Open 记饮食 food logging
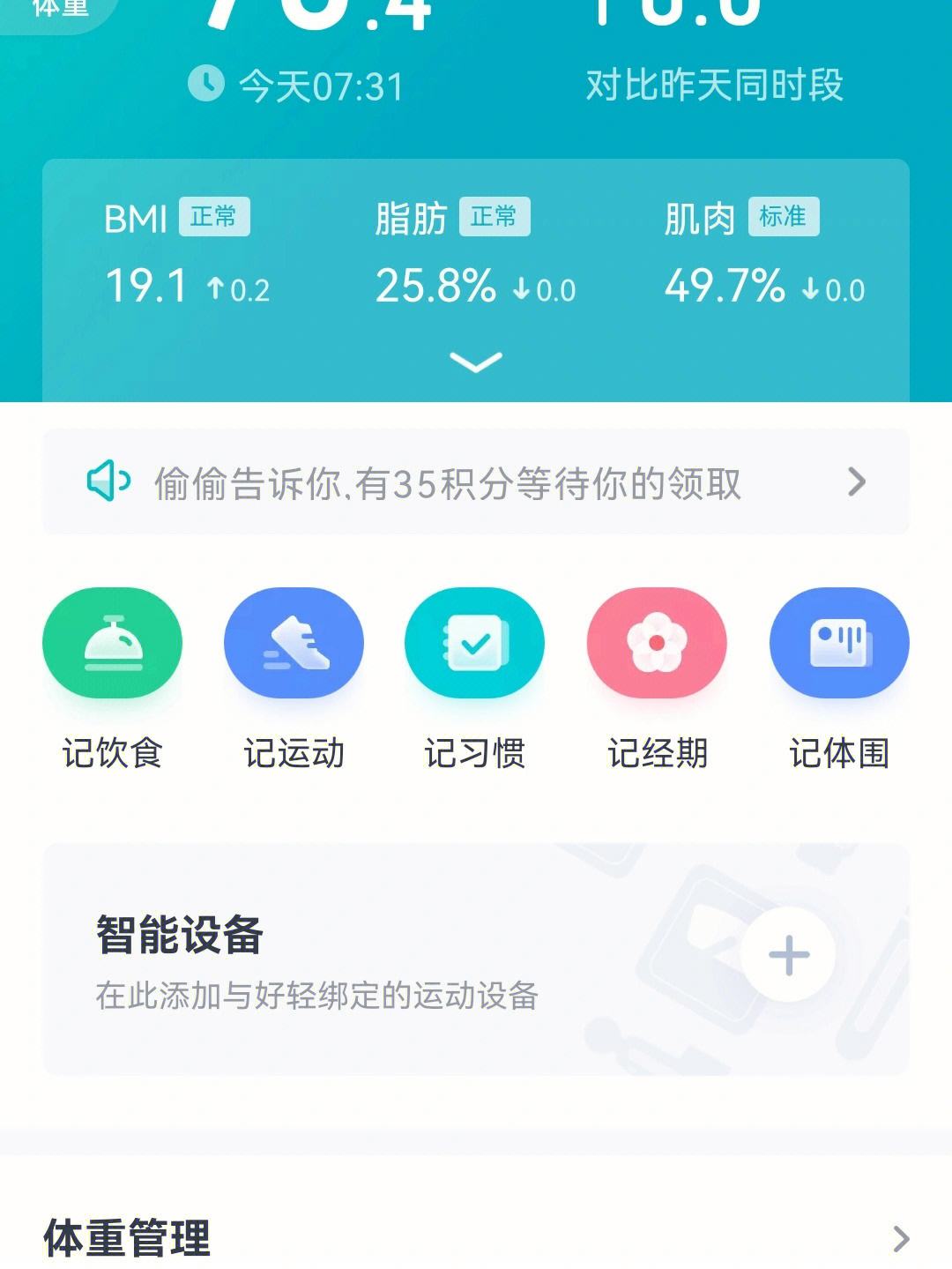The image size is (952, 1269). click(x=113, y=644)
